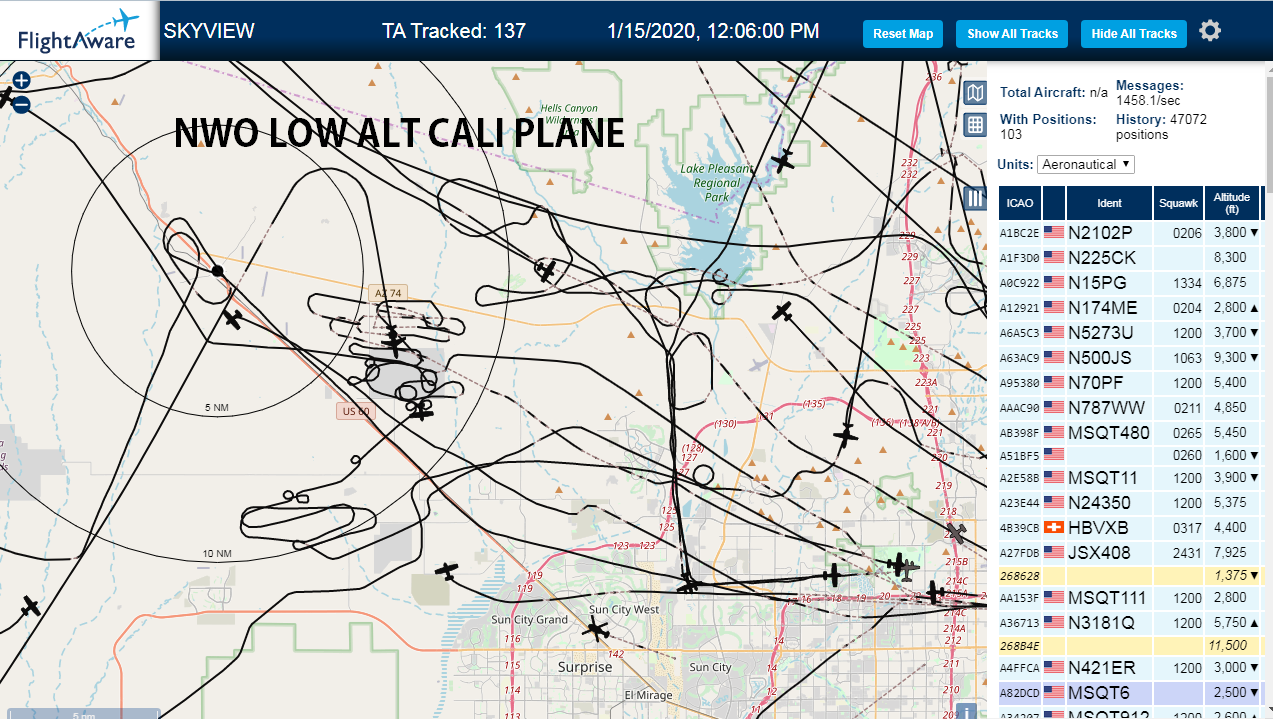Image resolution: width=1273 pixels, height=719 pixels.
Task: Select the HBVXB aircraft row
Action: click(1131, 527)
